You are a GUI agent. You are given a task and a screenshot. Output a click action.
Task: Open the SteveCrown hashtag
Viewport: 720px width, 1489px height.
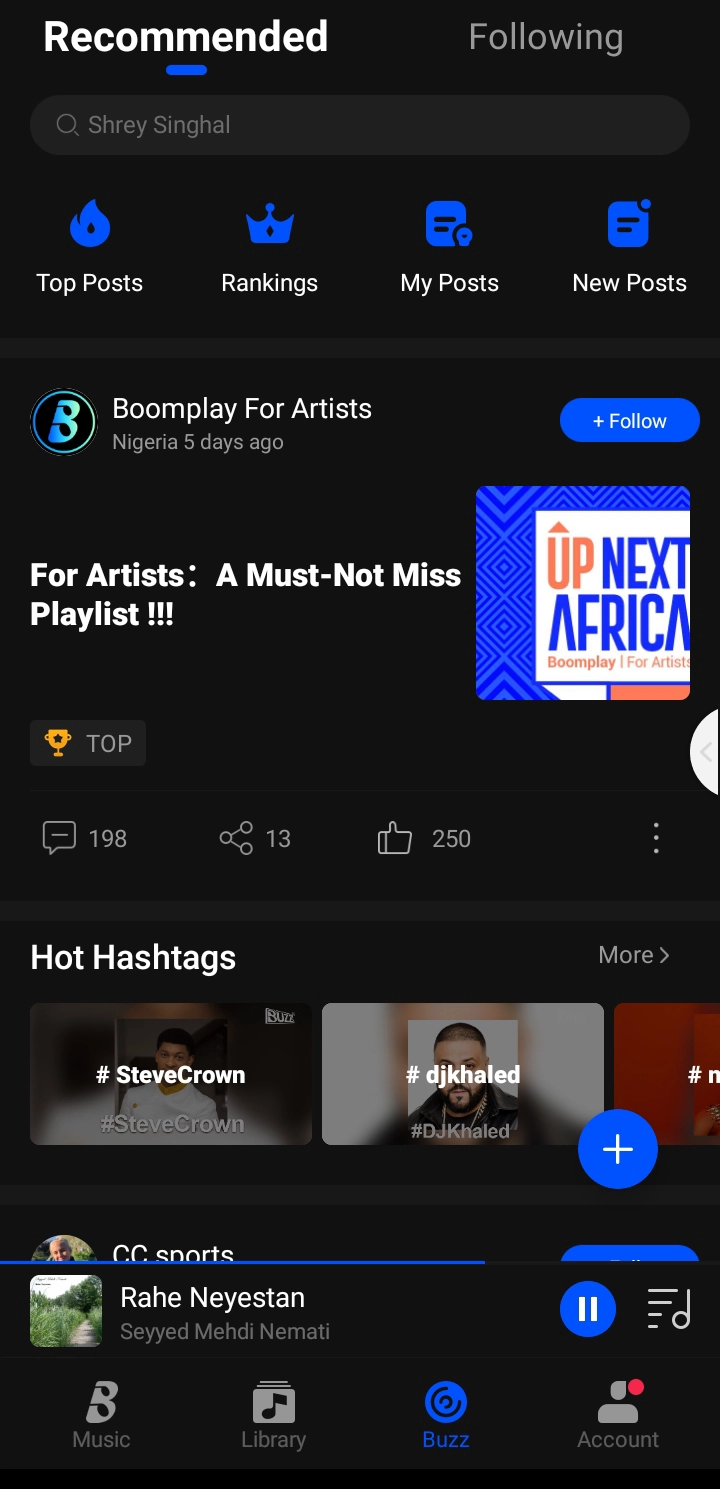point(171,1074)
